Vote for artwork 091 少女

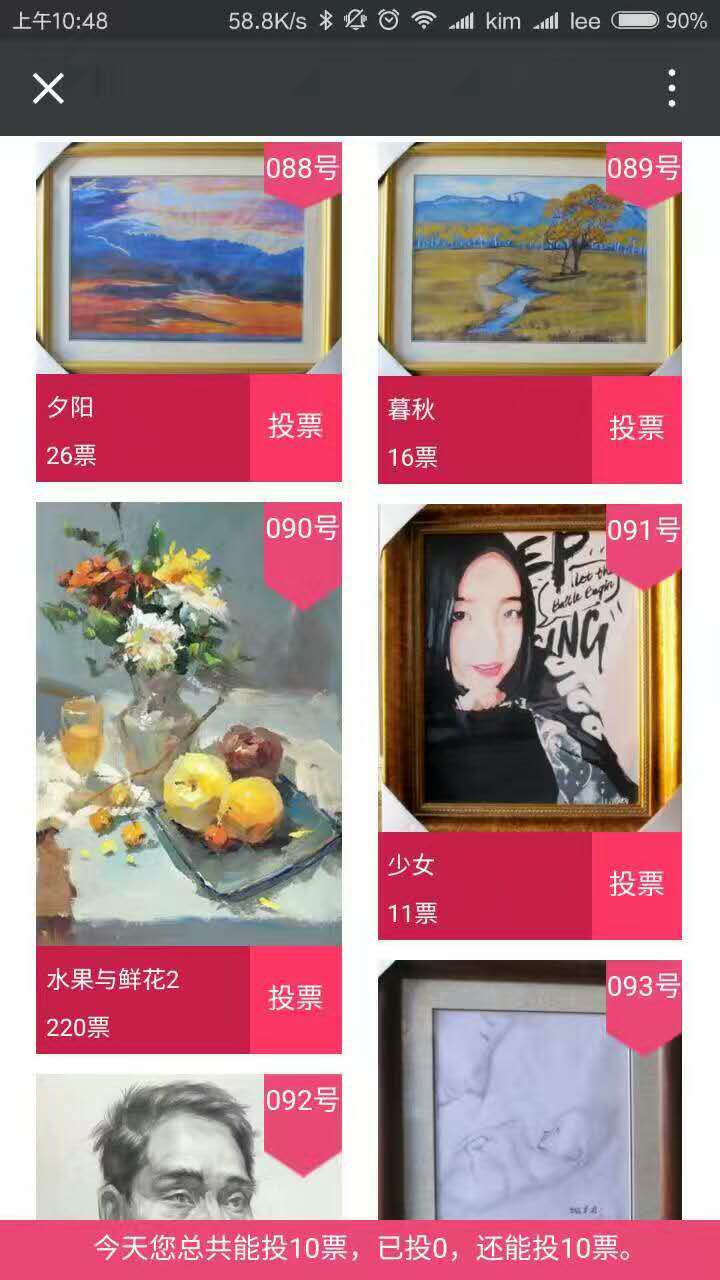point(636,885)
